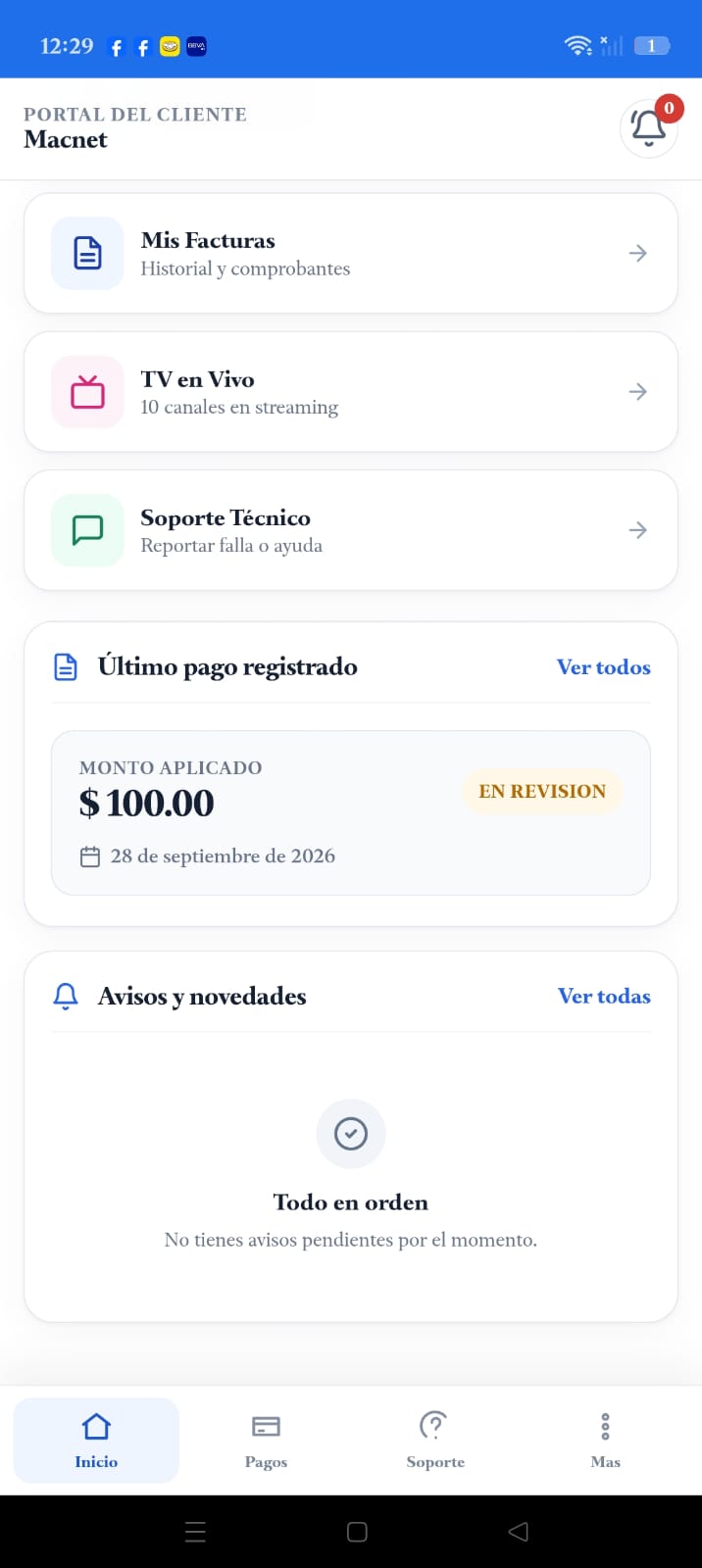Open TV en Vivo streaming card

[351, 392]
